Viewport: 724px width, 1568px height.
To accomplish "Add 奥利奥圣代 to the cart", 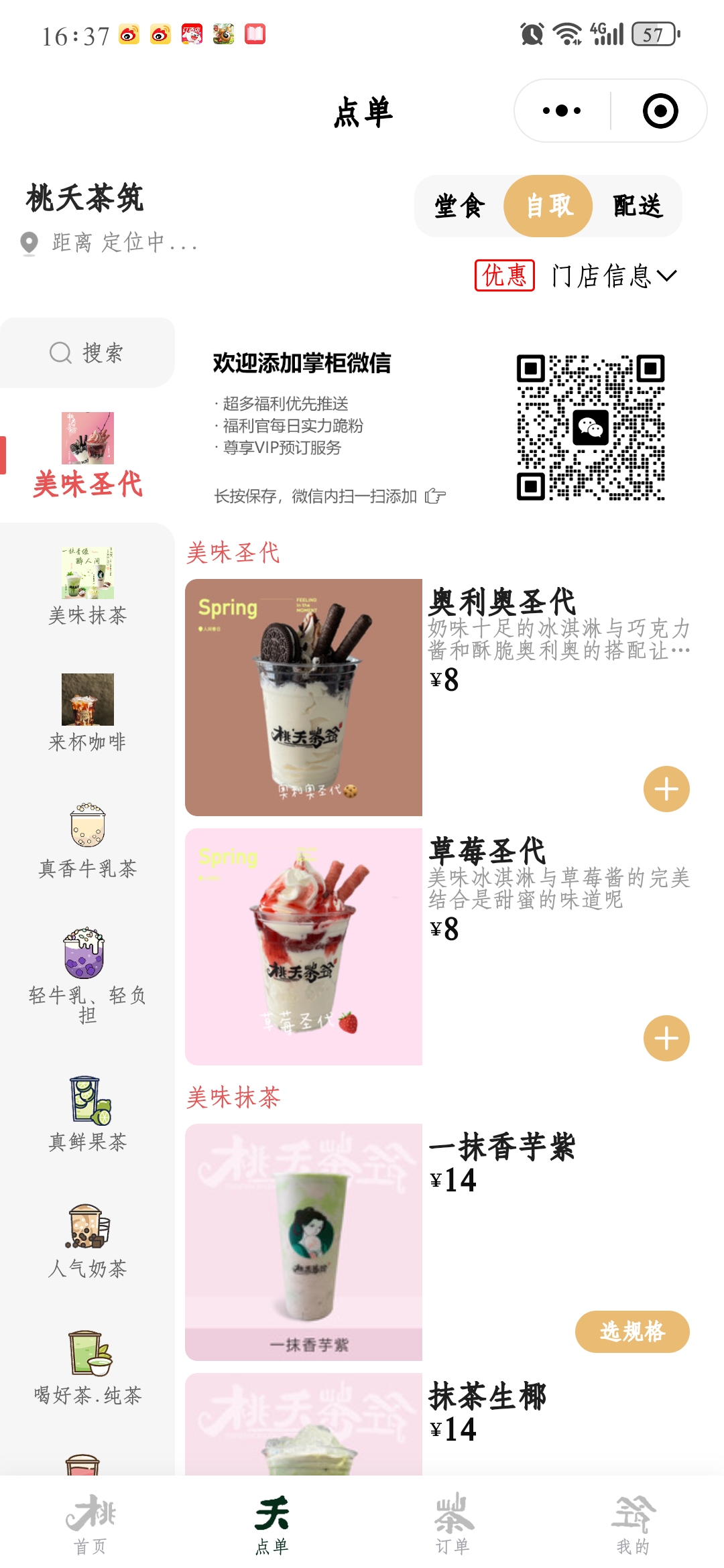I will 666,789.
